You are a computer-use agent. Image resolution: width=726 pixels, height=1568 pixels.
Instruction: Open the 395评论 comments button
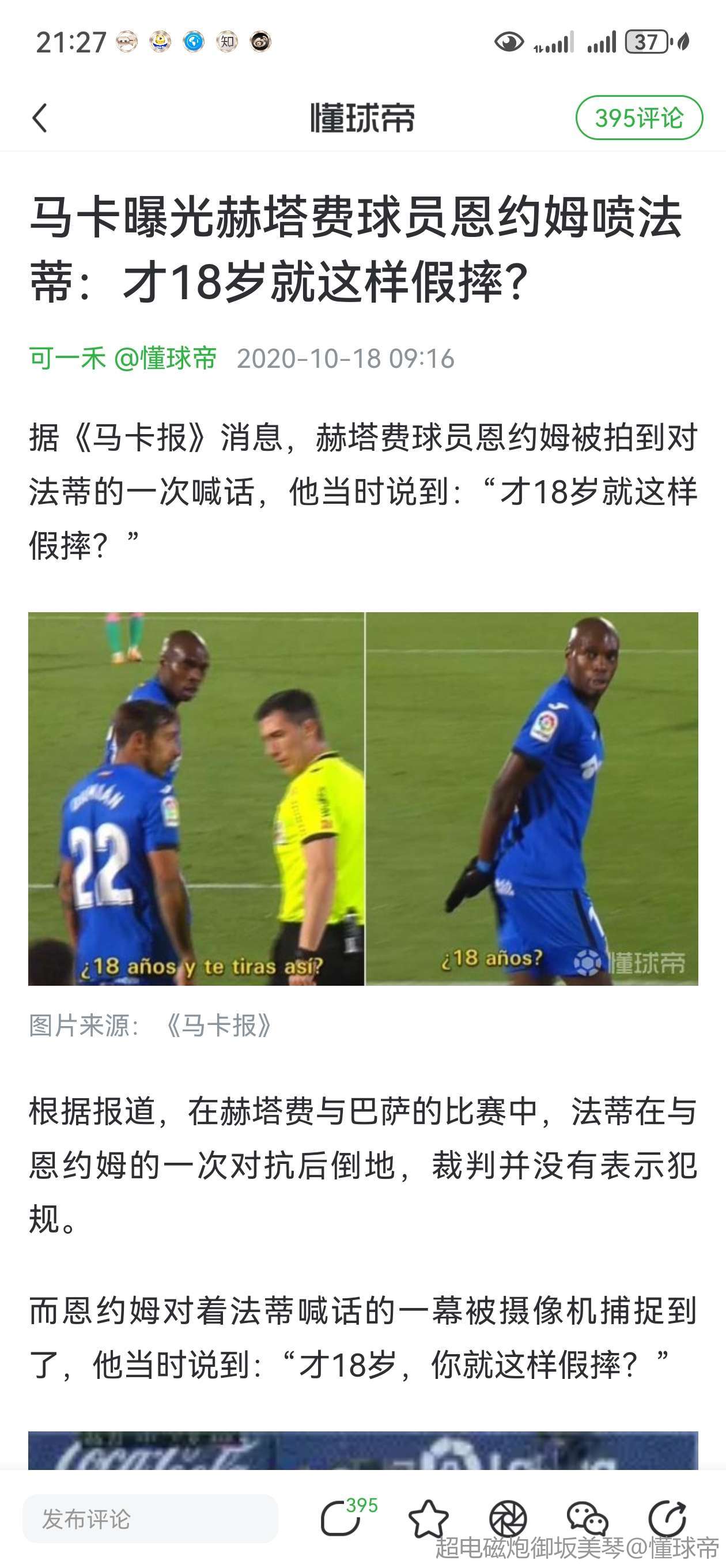pyautogui.click(x=638, y=118)
